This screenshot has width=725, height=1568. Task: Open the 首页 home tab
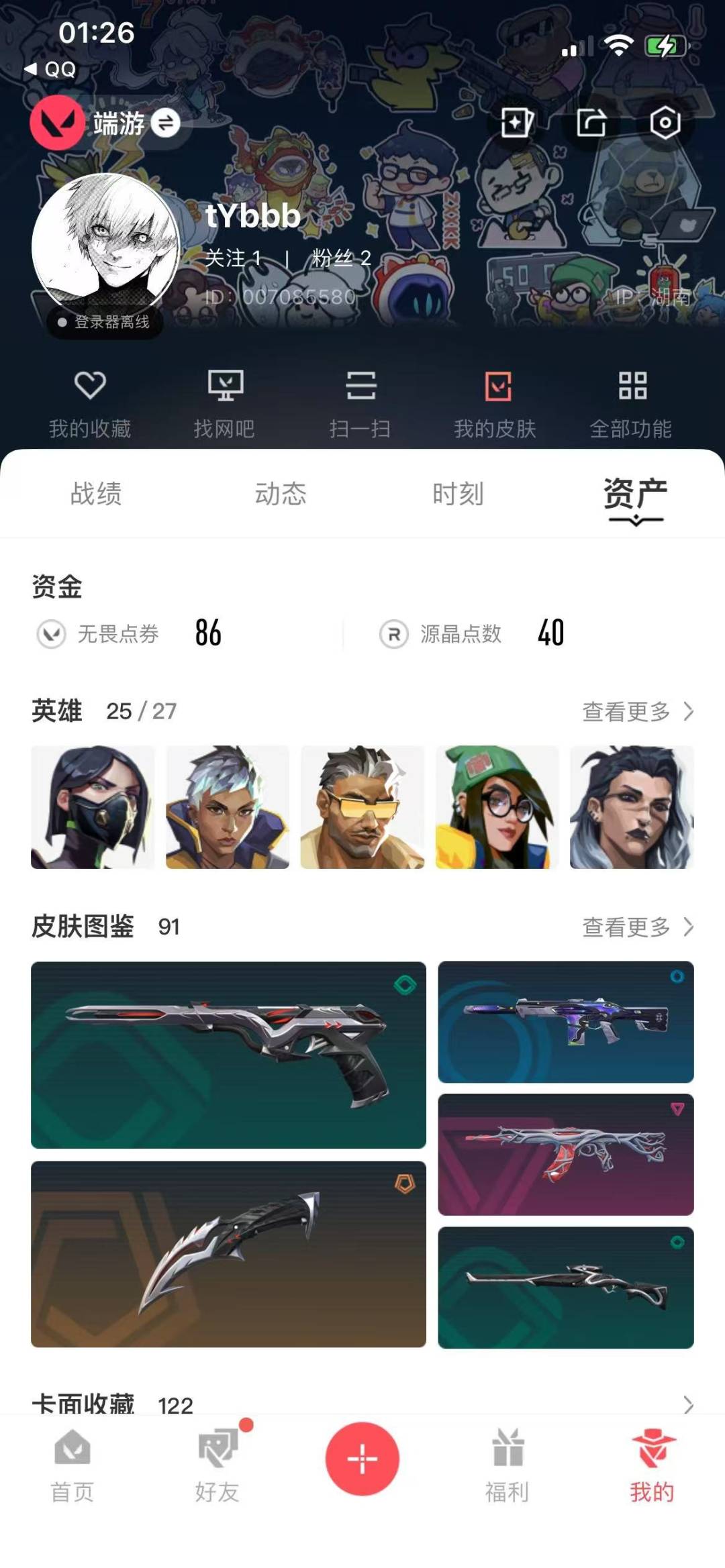(72, 1465)
